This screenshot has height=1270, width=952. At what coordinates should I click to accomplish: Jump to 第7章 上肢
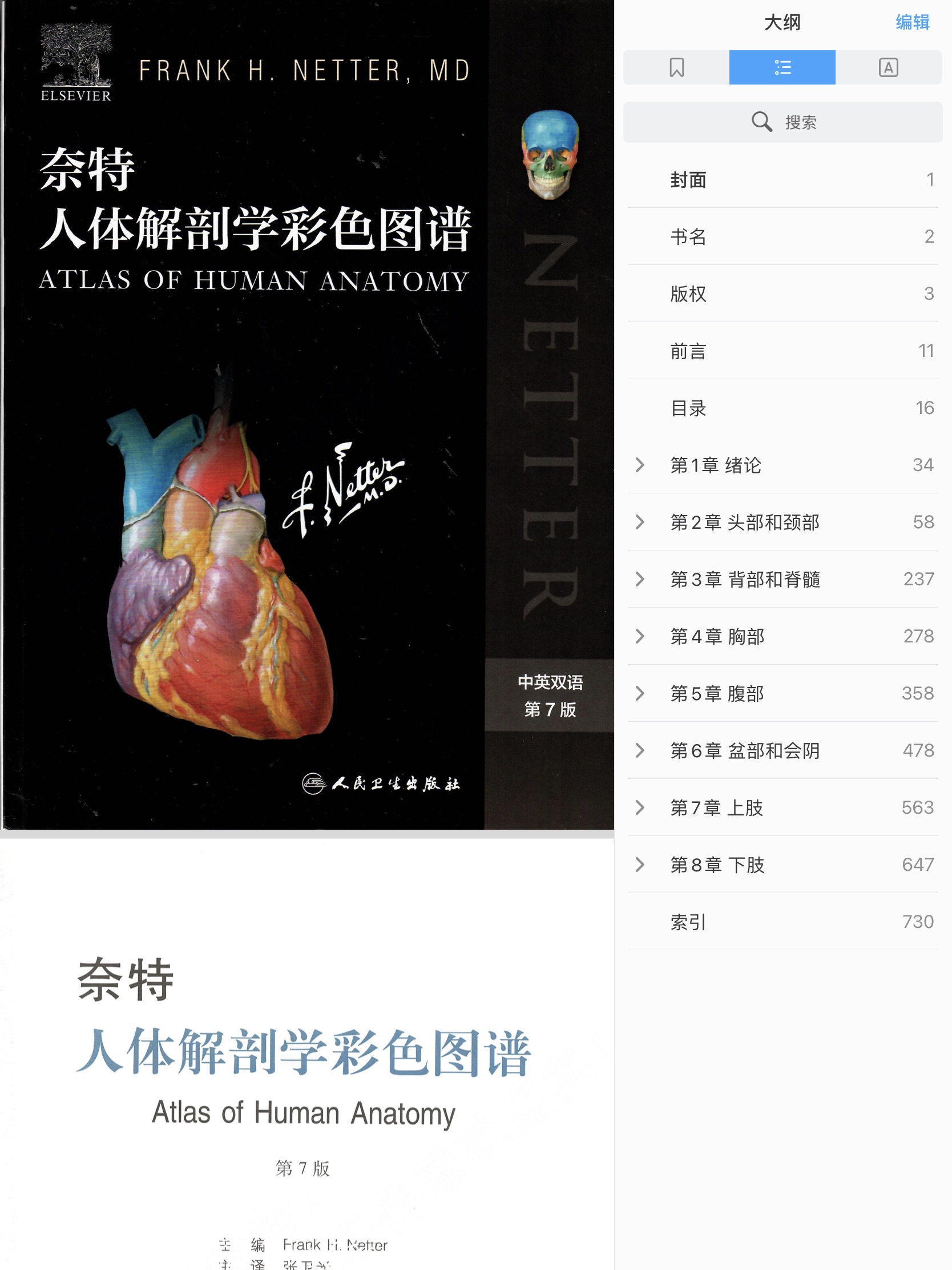[781, 808]
